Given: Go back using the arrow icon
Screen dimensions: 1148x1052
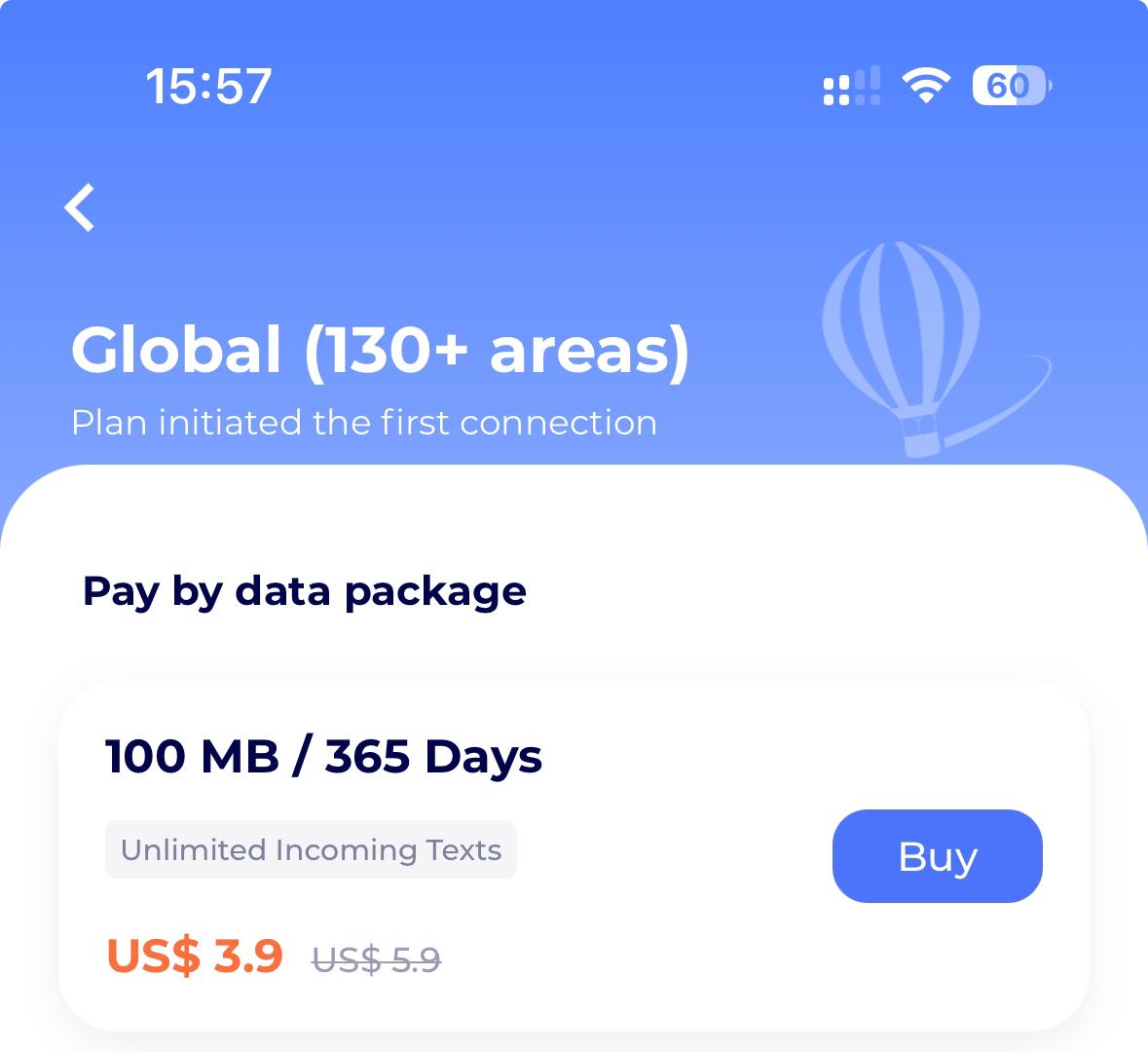Looking at the screenshot, I should [x=80, y=207].
